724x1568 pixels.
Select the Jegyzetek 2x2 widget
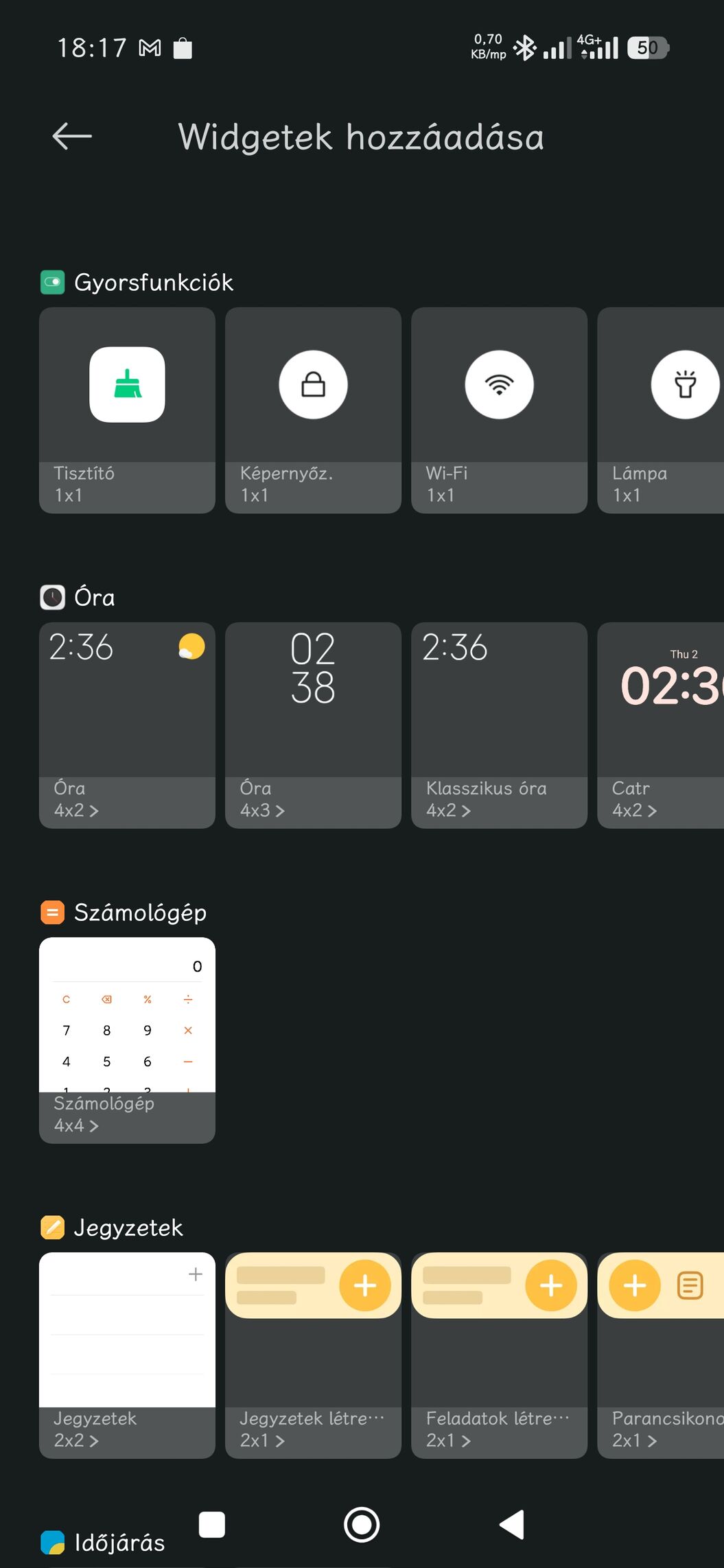point(127,1355)
